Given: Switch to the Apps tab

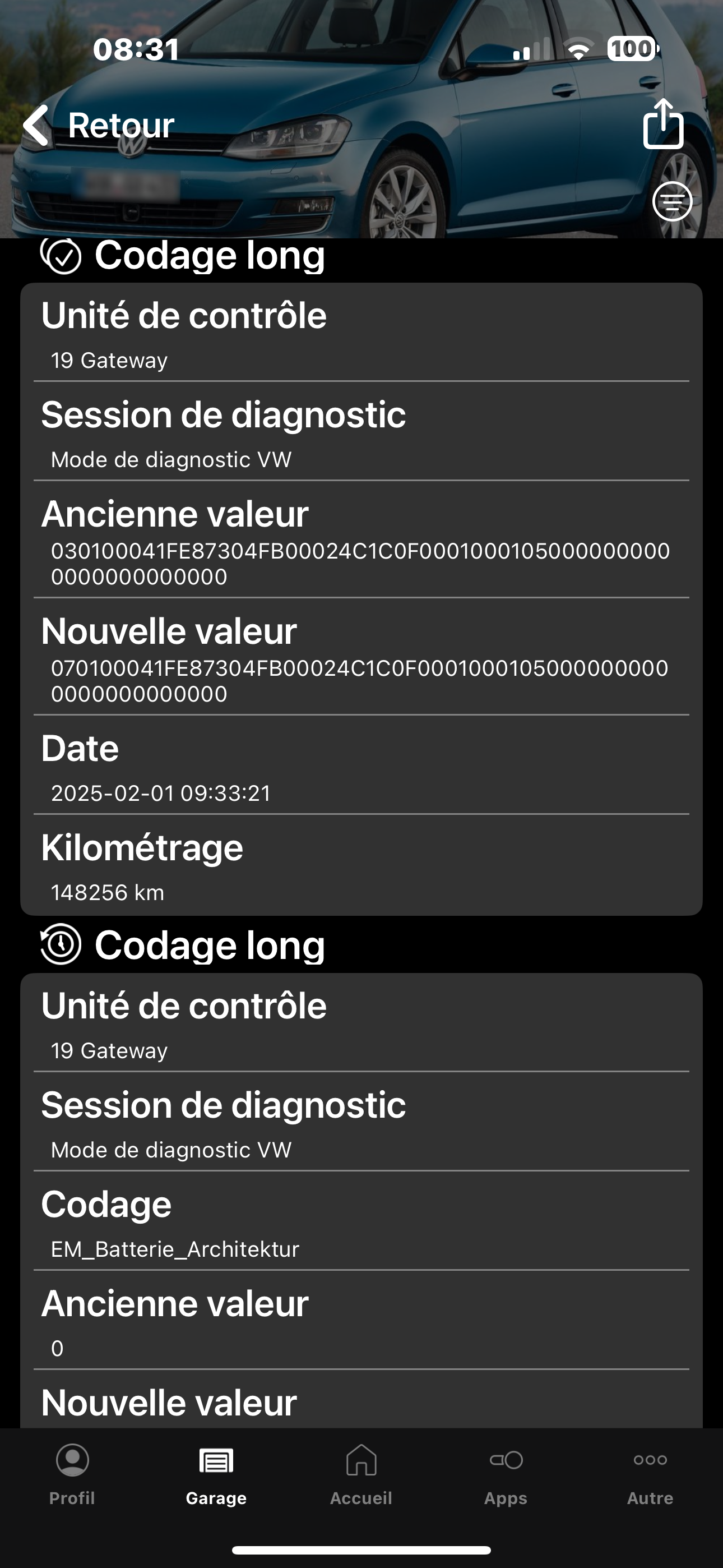Looking at the screenshot, I should pos(506,1475).
